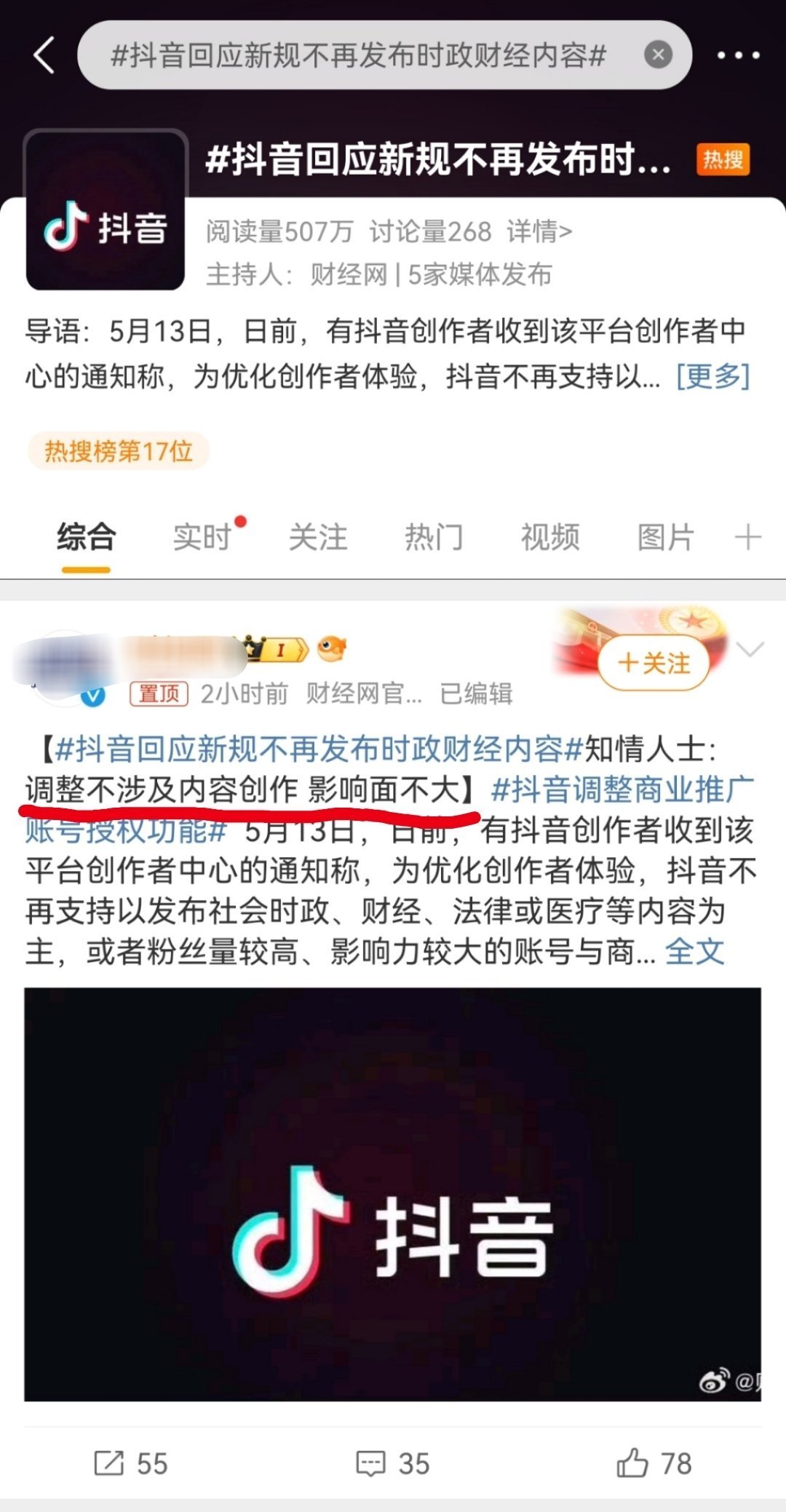Open the 详情 topic details link

pyautogui.click(x=539, y=231)
